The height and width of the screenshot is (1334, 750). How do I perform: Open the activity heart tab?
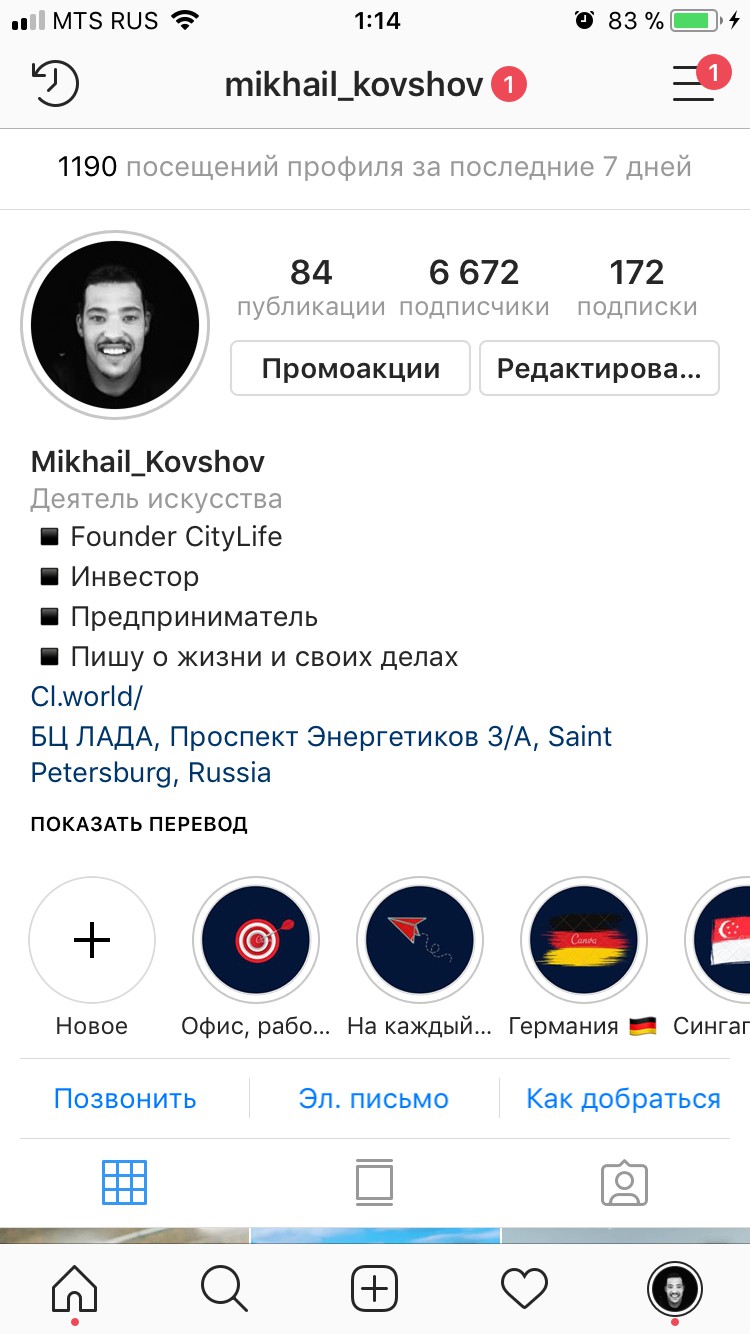click(x=524, y=1288)
